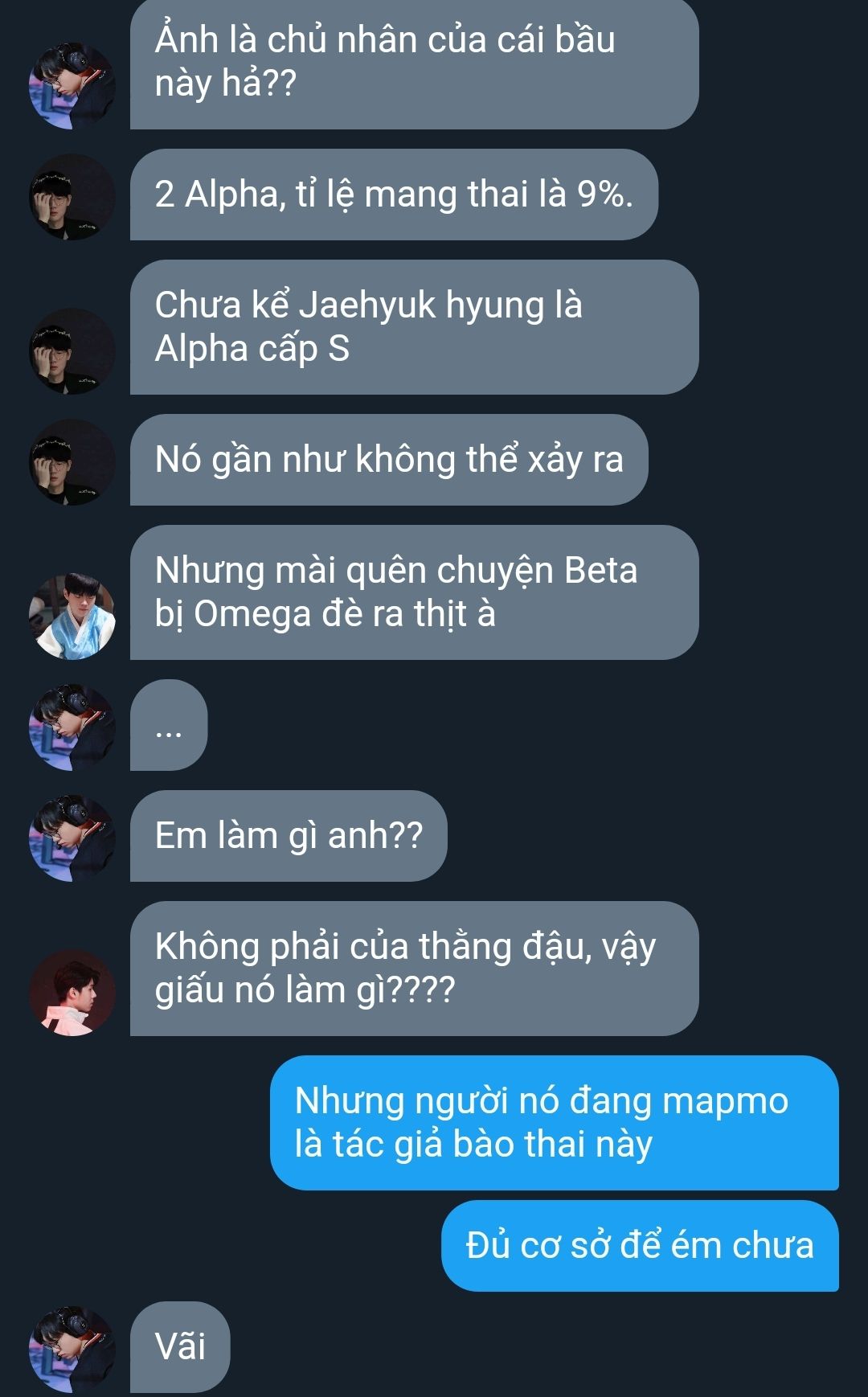The image size is (868, 1397).
Task: Tap profile picture next to "2 Alpha" message
Action: (x=72, y=197)
